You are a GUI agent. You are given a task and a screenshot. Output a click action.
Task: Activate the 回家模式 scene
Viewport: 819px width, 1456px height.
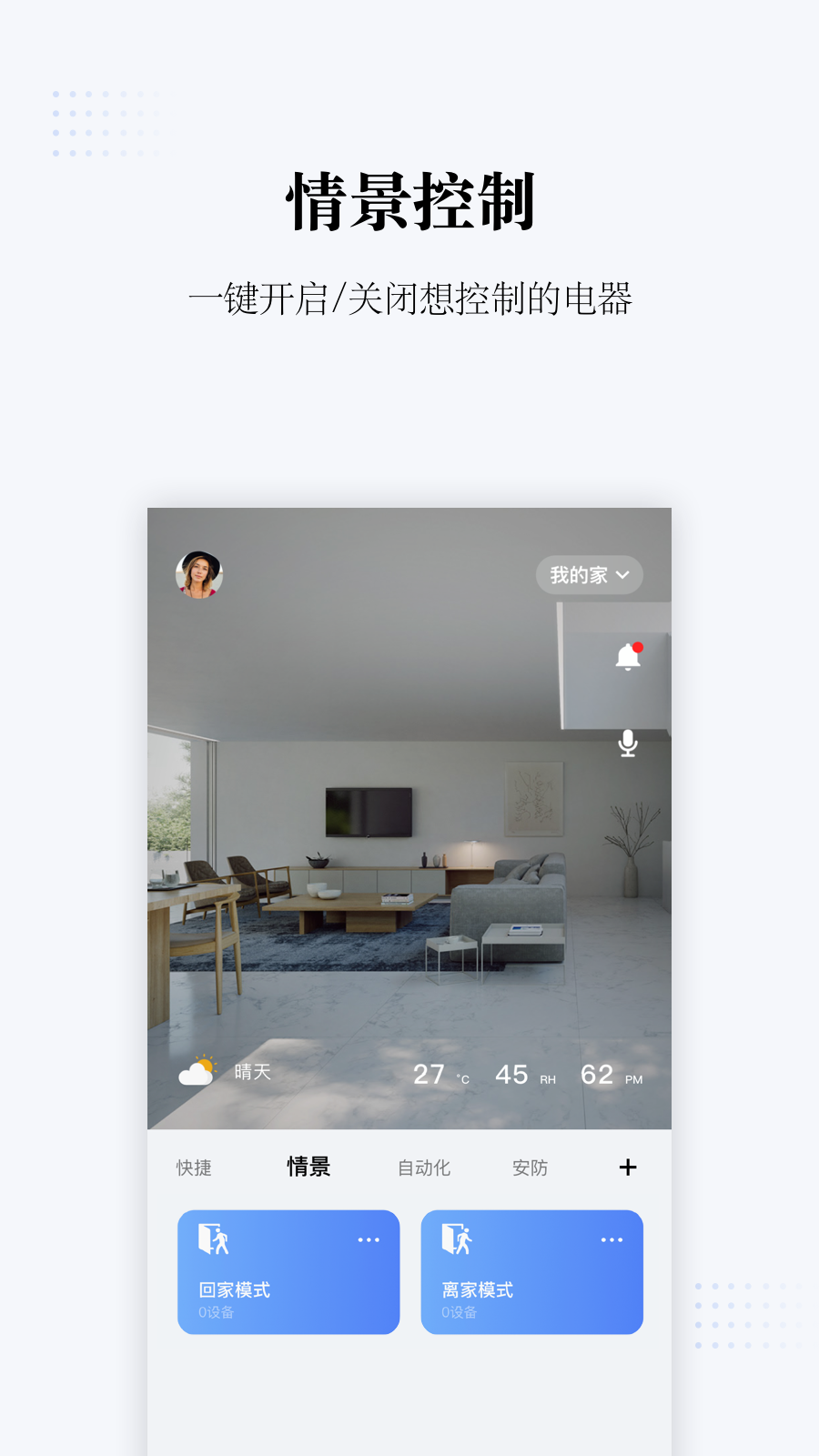(x=288, y=1272)
